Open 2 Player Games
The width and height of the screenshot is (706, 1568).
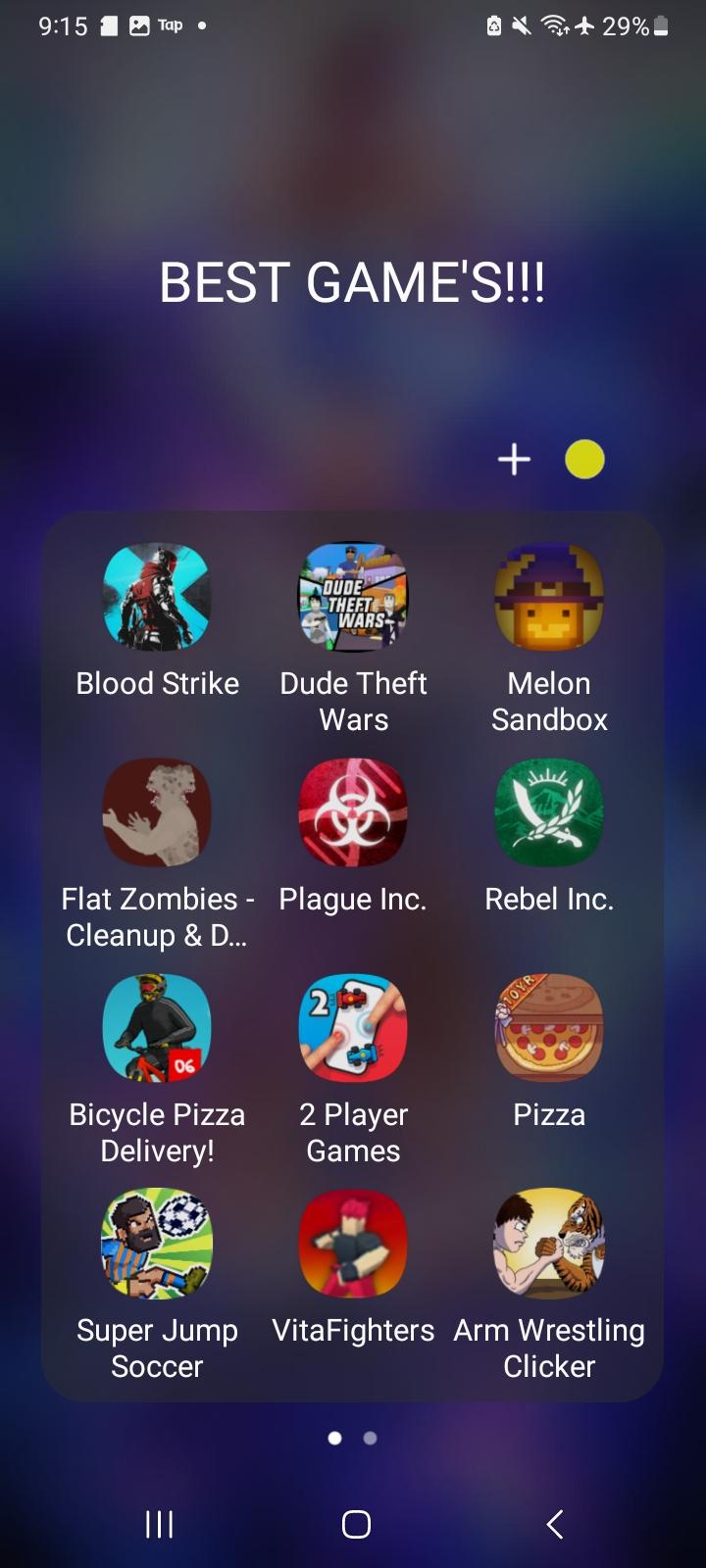(353, 1028)
